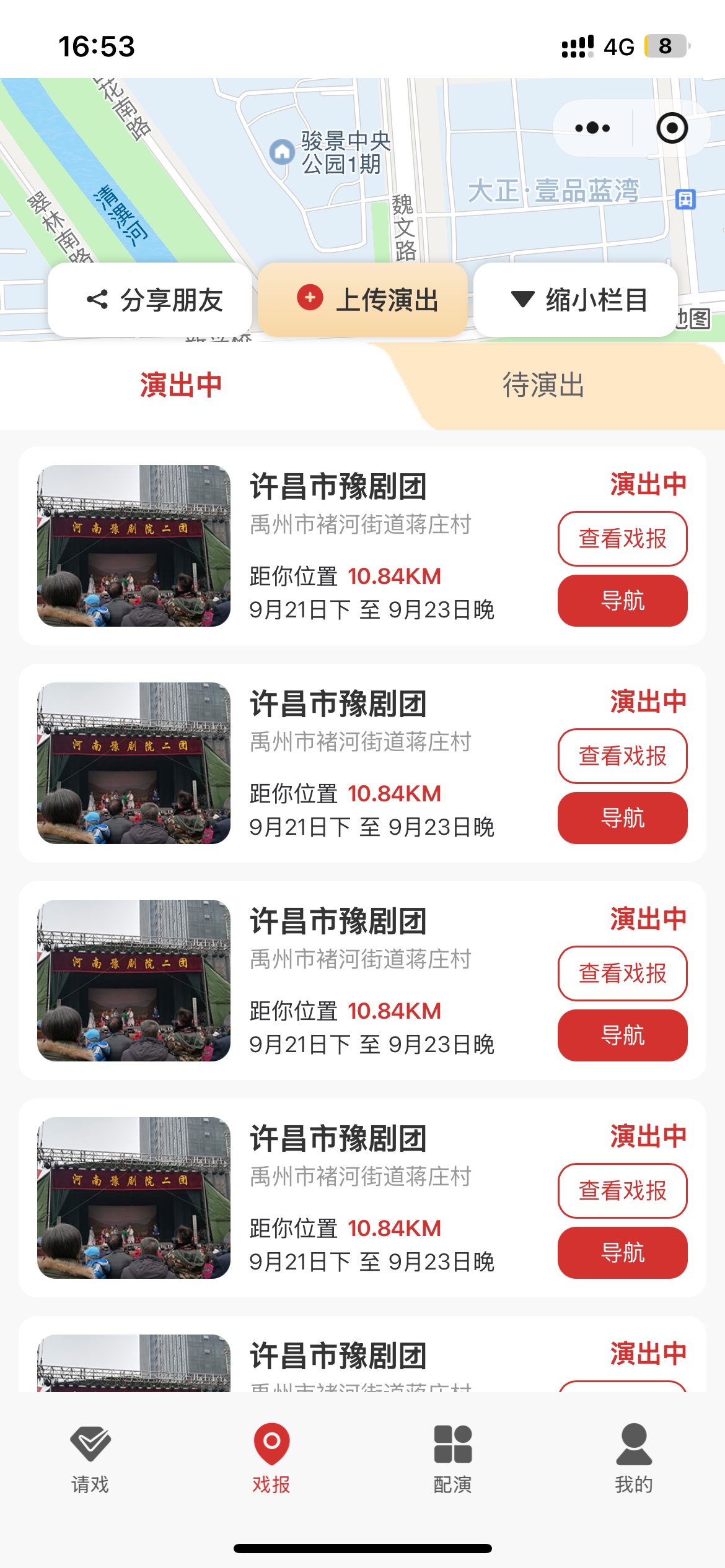The image size is (725, 1568).
Task: Go to the 请戏 tab
Action: pos(90,1458)
